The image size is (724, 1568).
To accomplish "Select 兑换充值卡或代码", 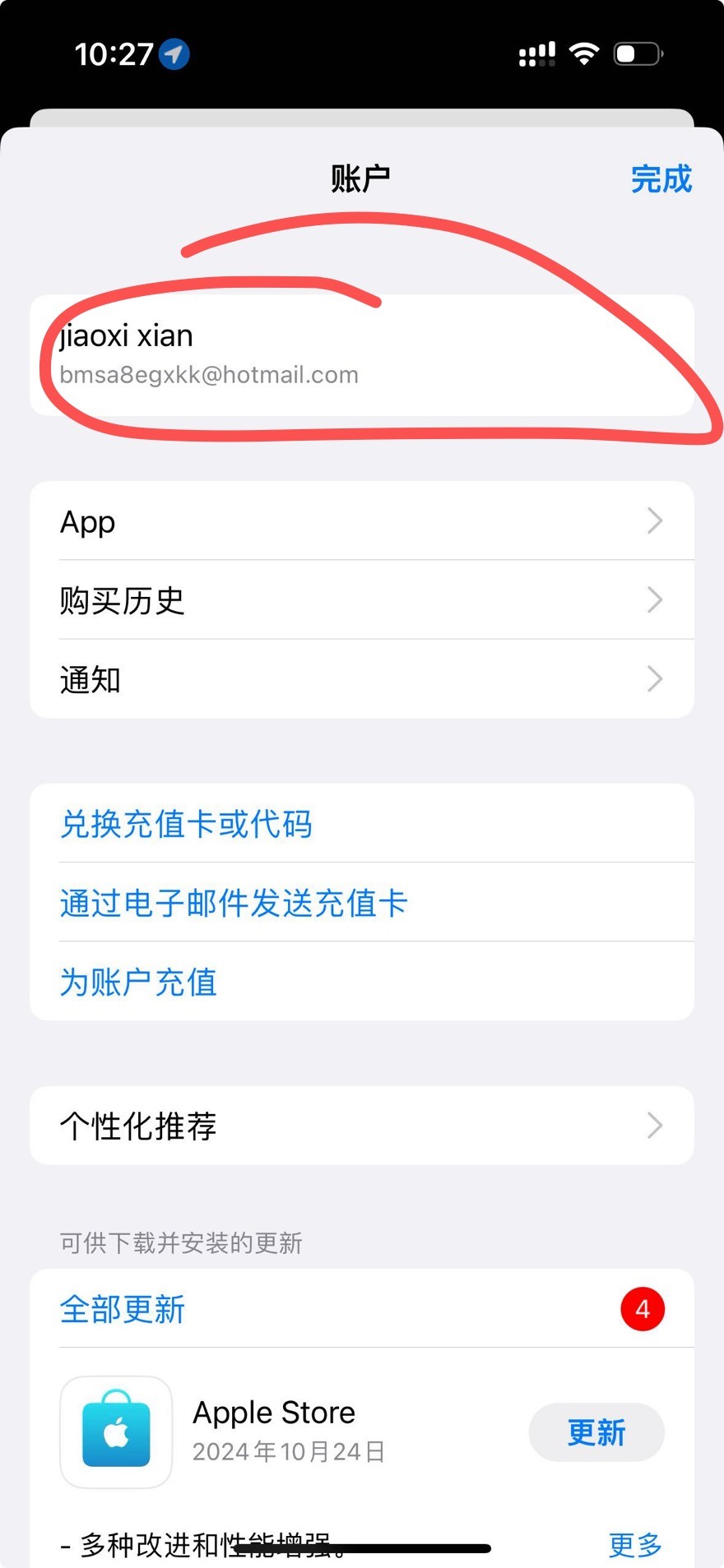I will click(186, 824).
